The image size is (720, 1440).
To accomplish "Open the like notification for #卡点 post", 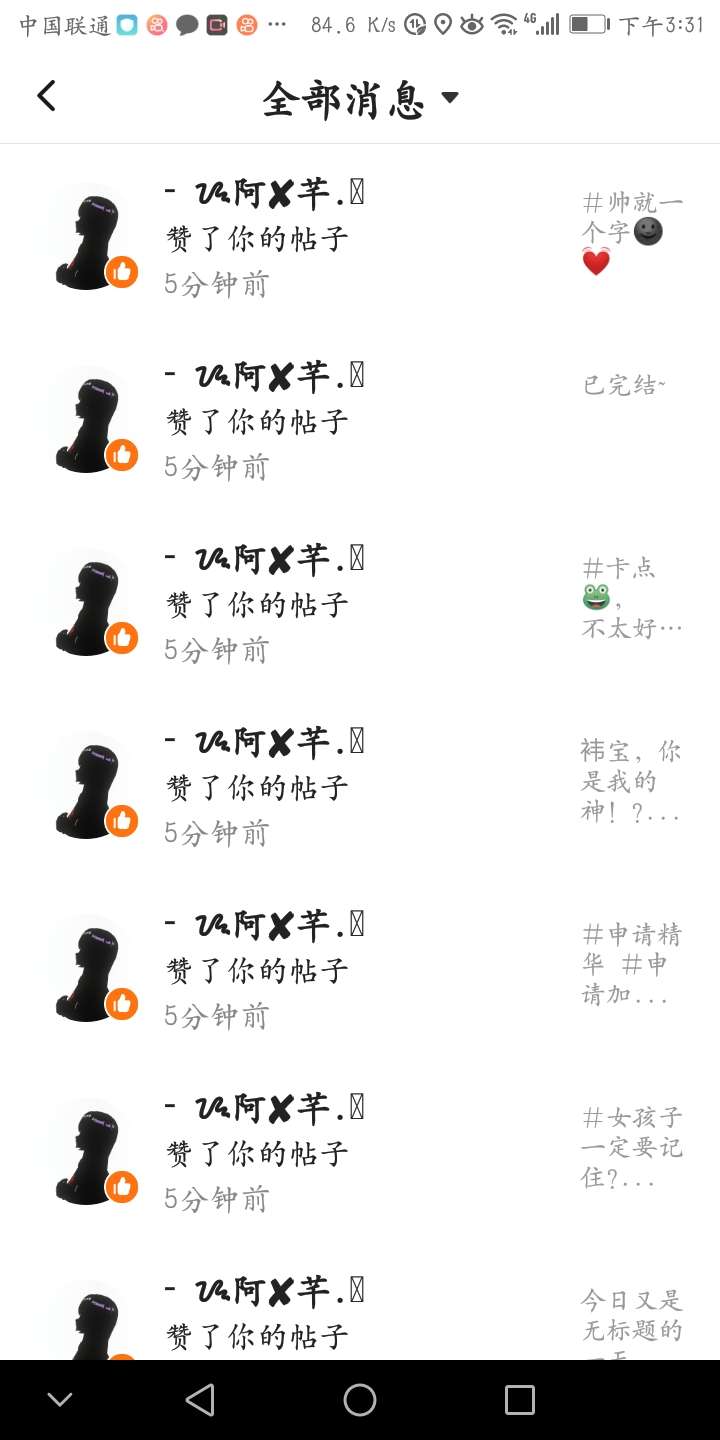I will [360, 604].
